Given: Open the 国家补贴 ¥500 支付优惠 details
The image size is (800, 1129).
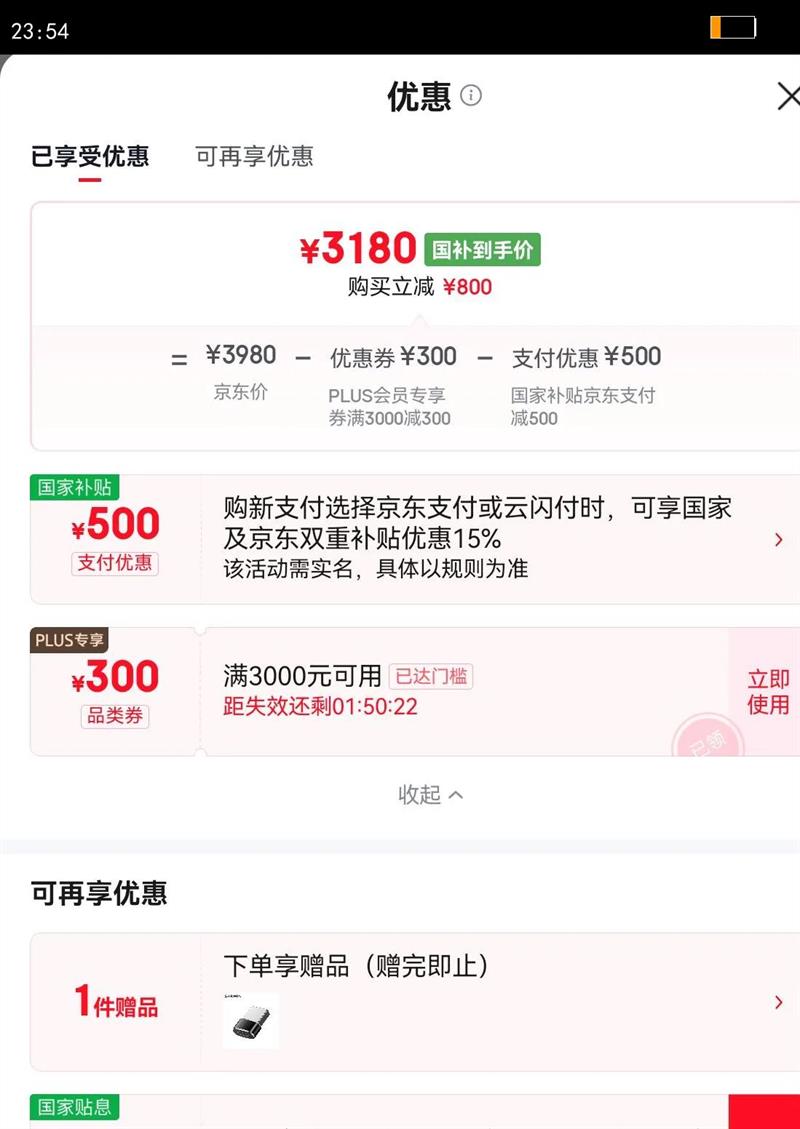Looking at the screenshot, I should pyautogui.click(x=415, y=539).
